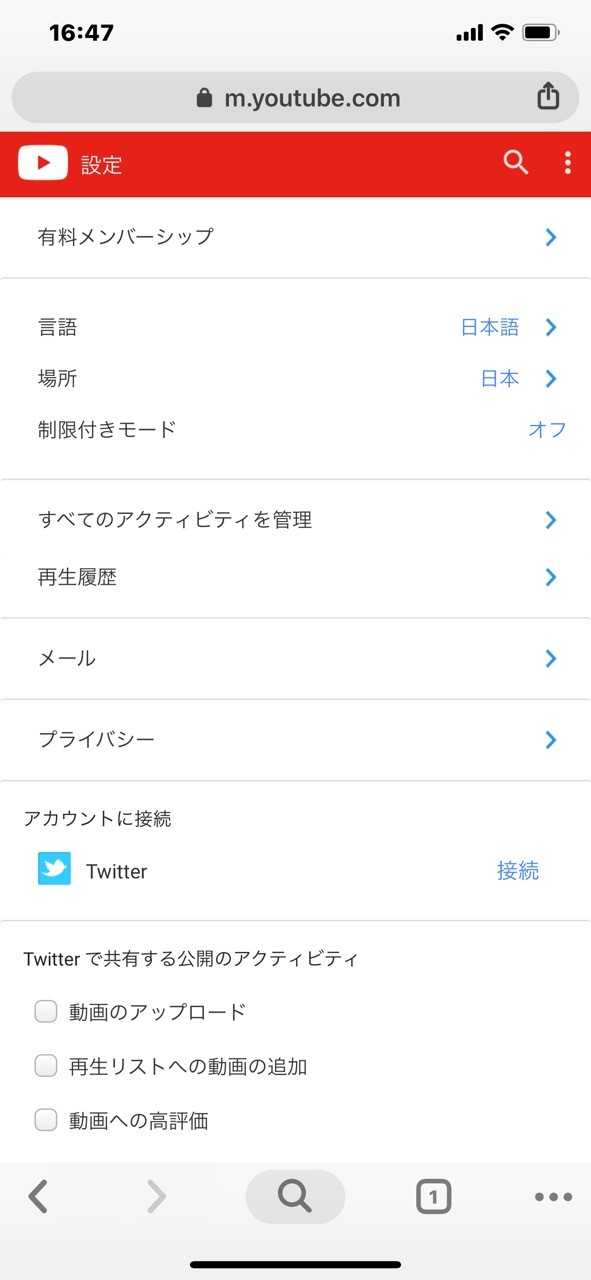Open the three-dot overflow menu
Image resolution: width=591 pixels, height=1280 pixels.
point(567,163)
